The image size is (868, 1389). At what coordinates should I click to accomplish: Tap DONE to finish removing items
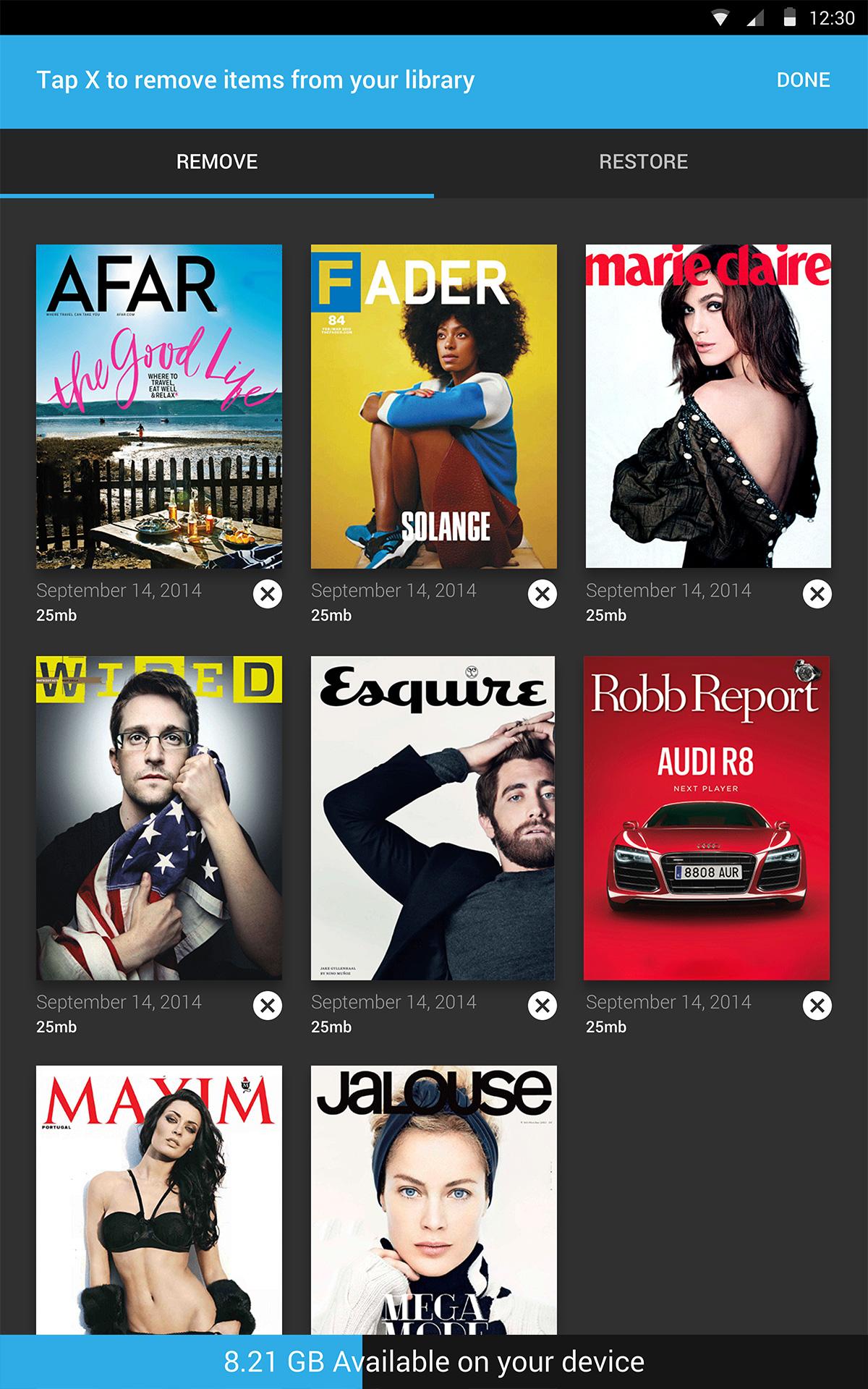803,80
